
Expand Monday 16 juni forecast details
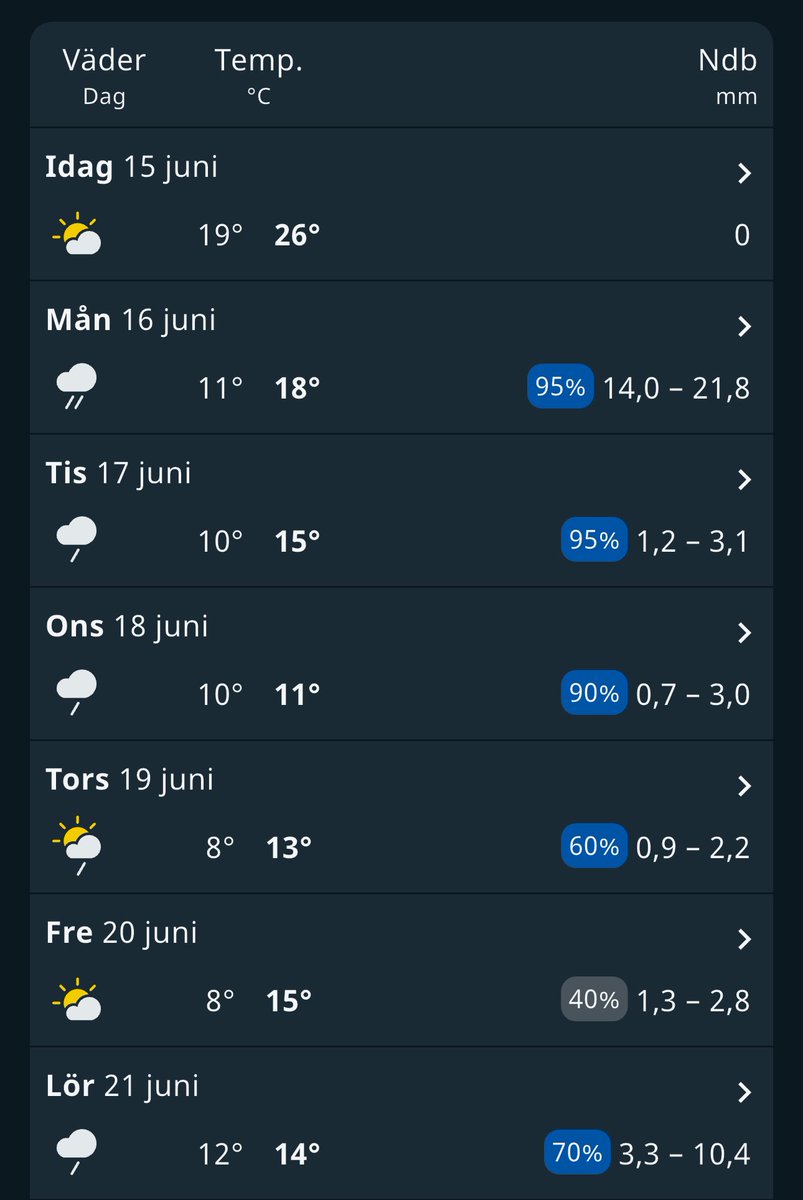point(743,326)
